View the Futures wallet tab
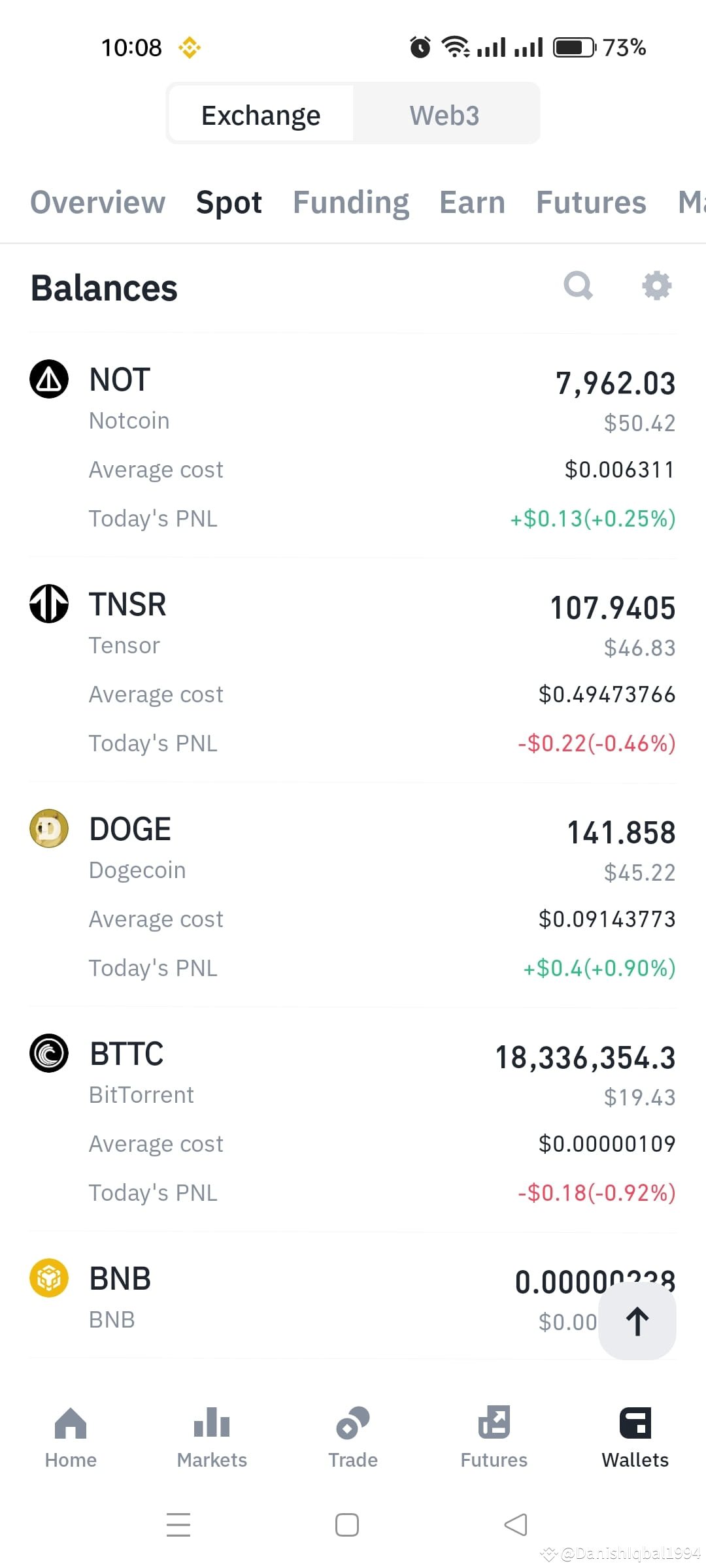Screen dimensions: 706x1568 pyautogui.click(x=591, y=203)
